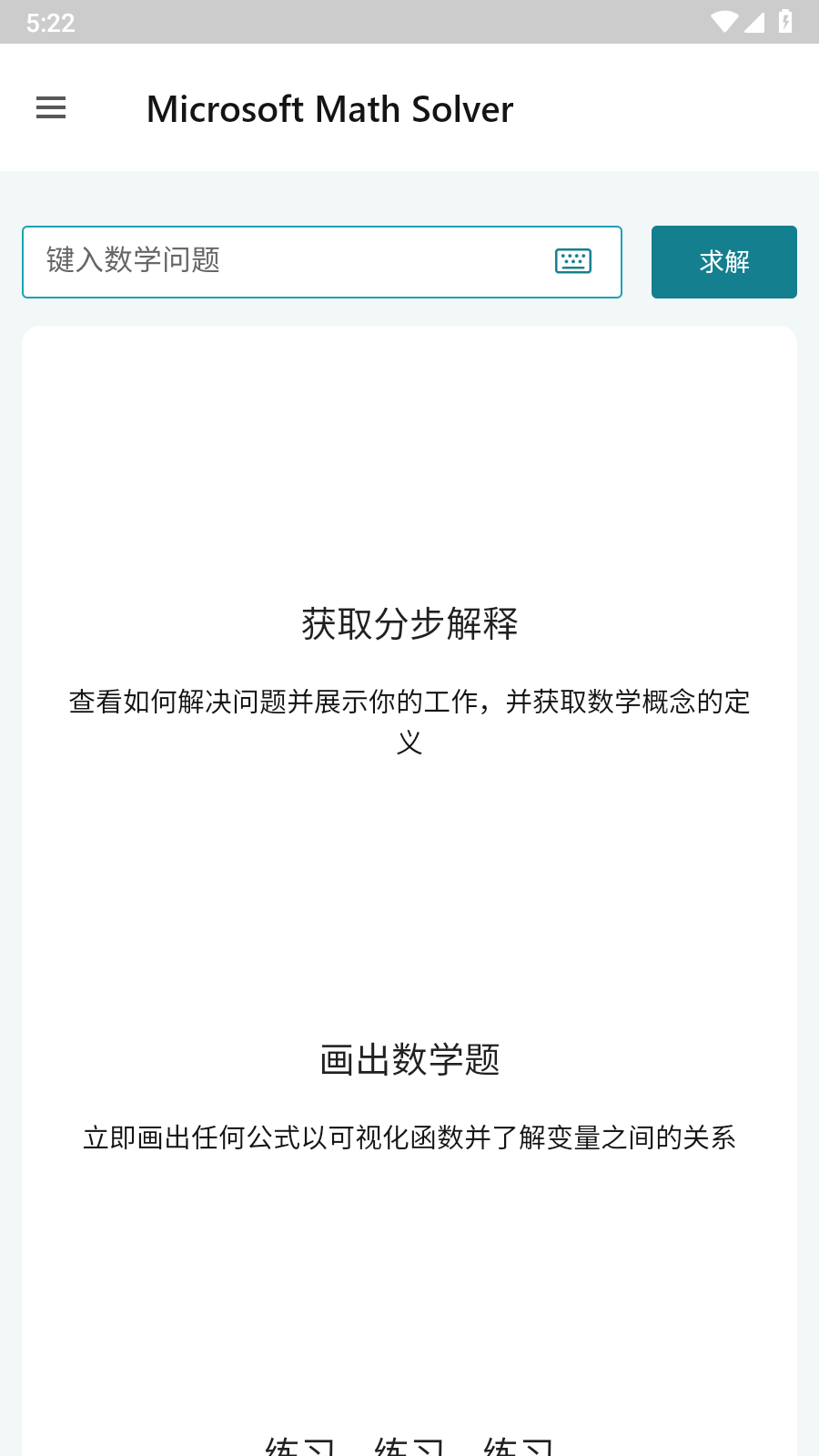
Task: Select the 获取分步解释 heading
Action: pos(409,625)
